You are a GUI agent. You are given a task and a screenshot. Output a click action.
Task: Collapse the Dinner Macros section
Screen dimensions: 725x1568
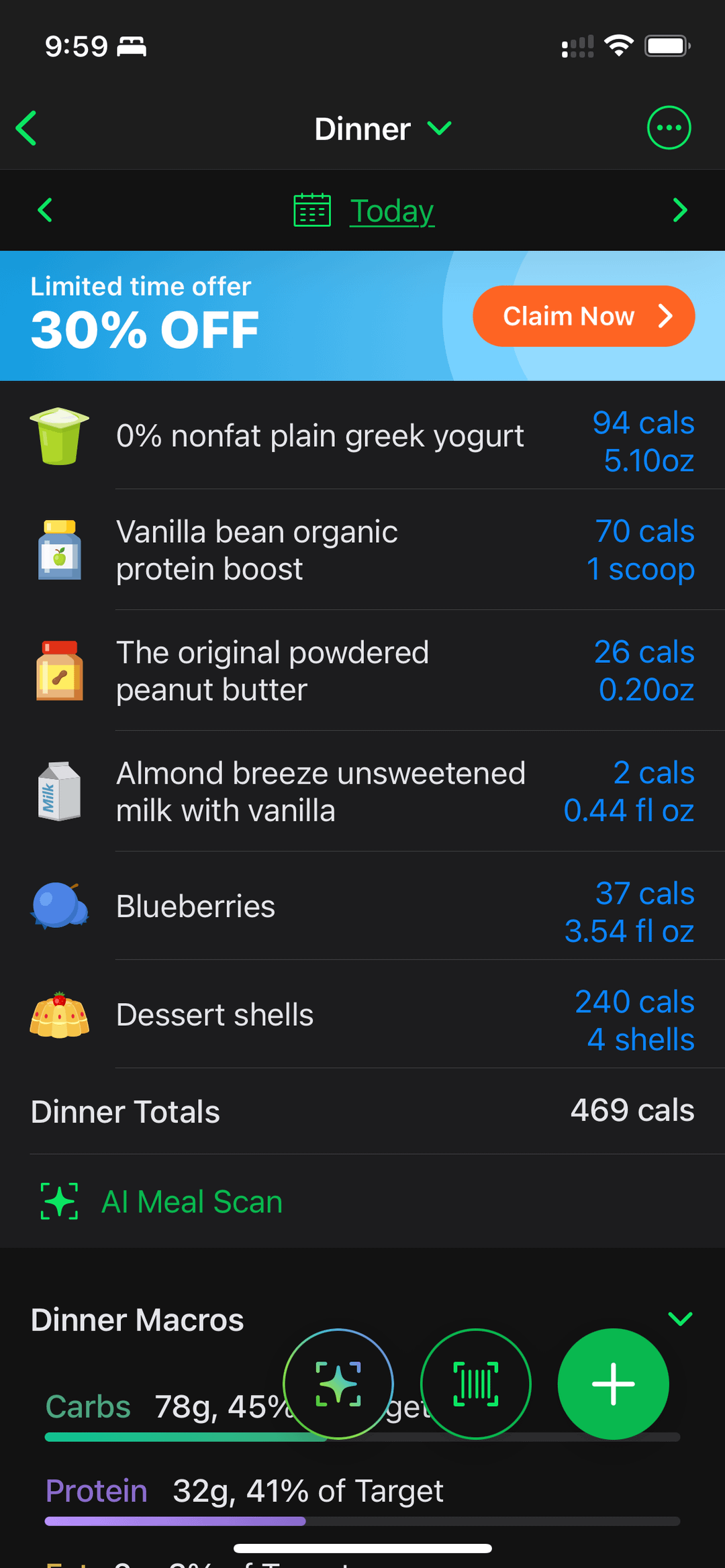[680, 1319]
